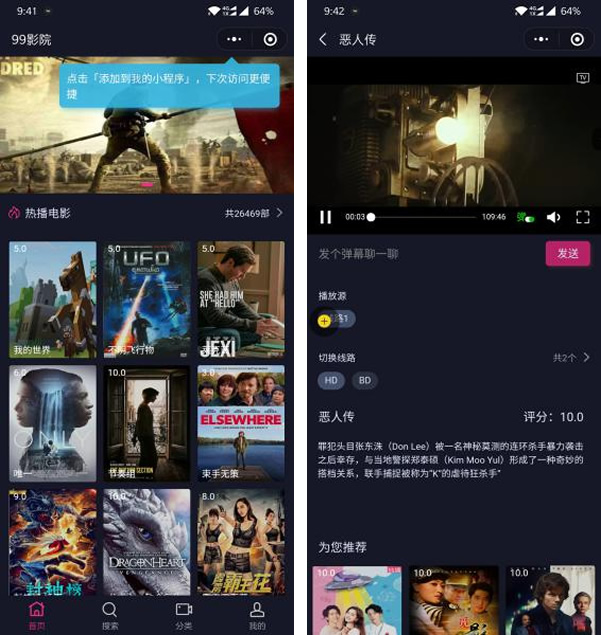Pause the video playback
Screen dimensions: 601x635
(325, 217)
